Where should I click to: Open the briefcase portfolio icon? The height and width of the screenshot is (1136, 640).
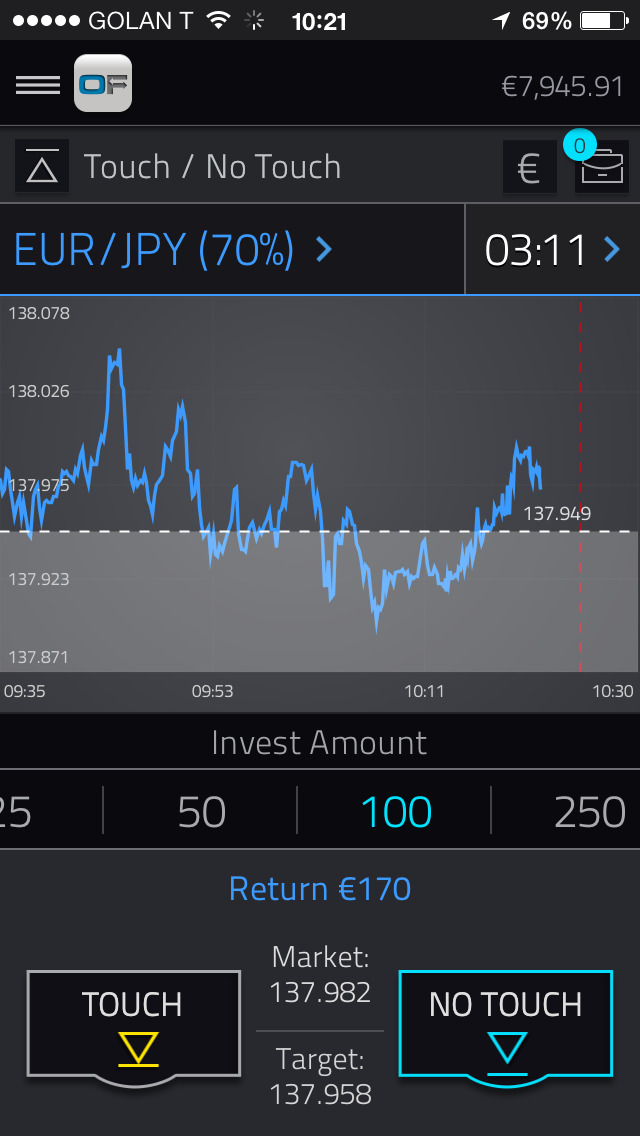coord(601,168)
